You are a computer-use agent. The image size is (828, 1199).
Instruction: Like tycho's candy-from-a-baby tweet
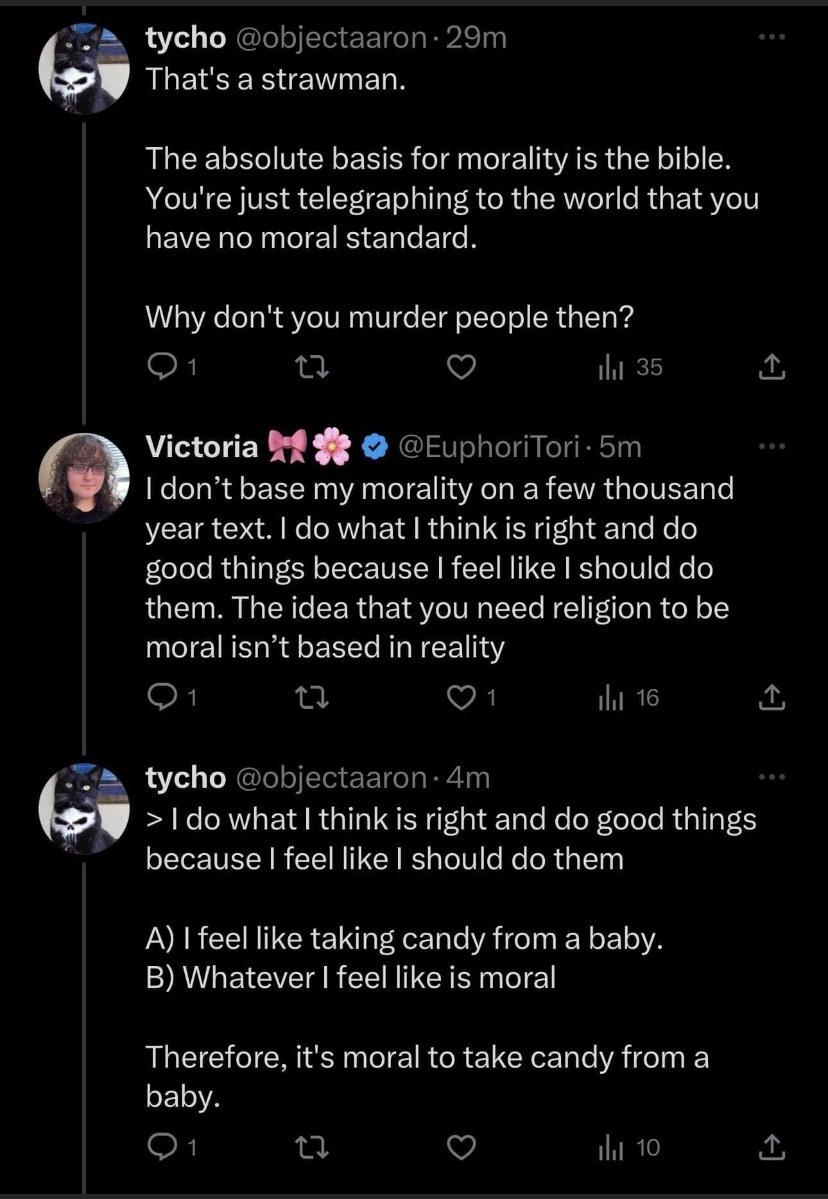tap(460, 1147)
